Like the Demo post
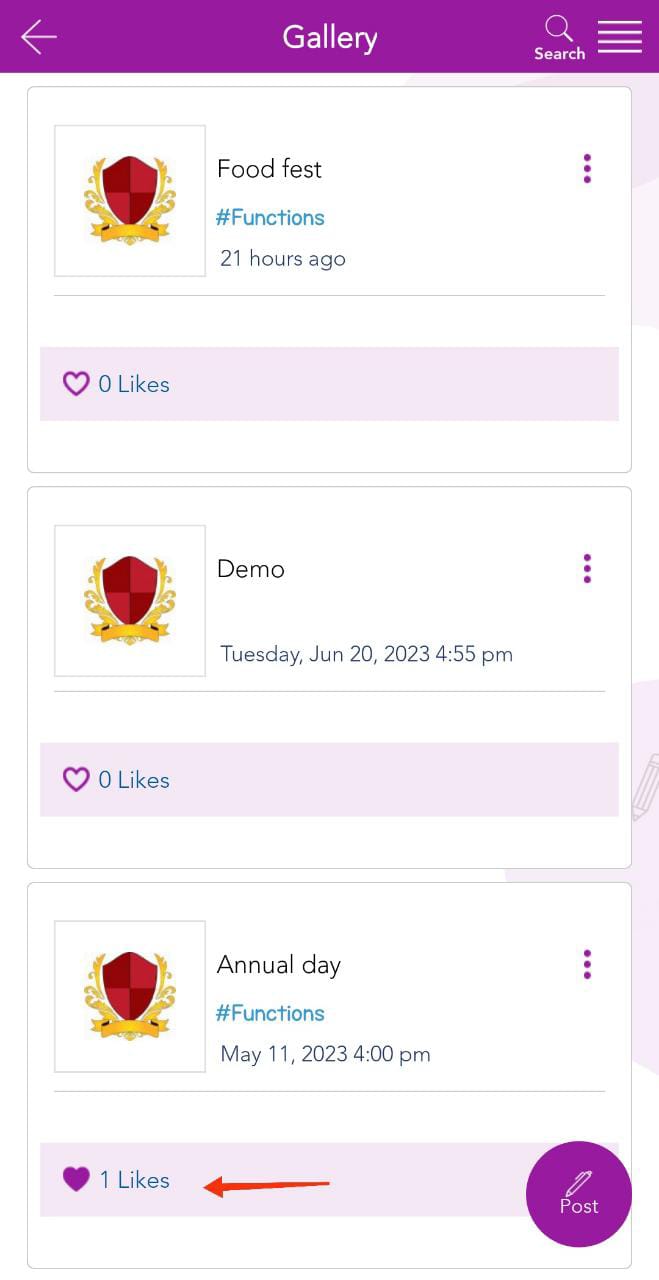659x1280 pixels. click(76, 780)
